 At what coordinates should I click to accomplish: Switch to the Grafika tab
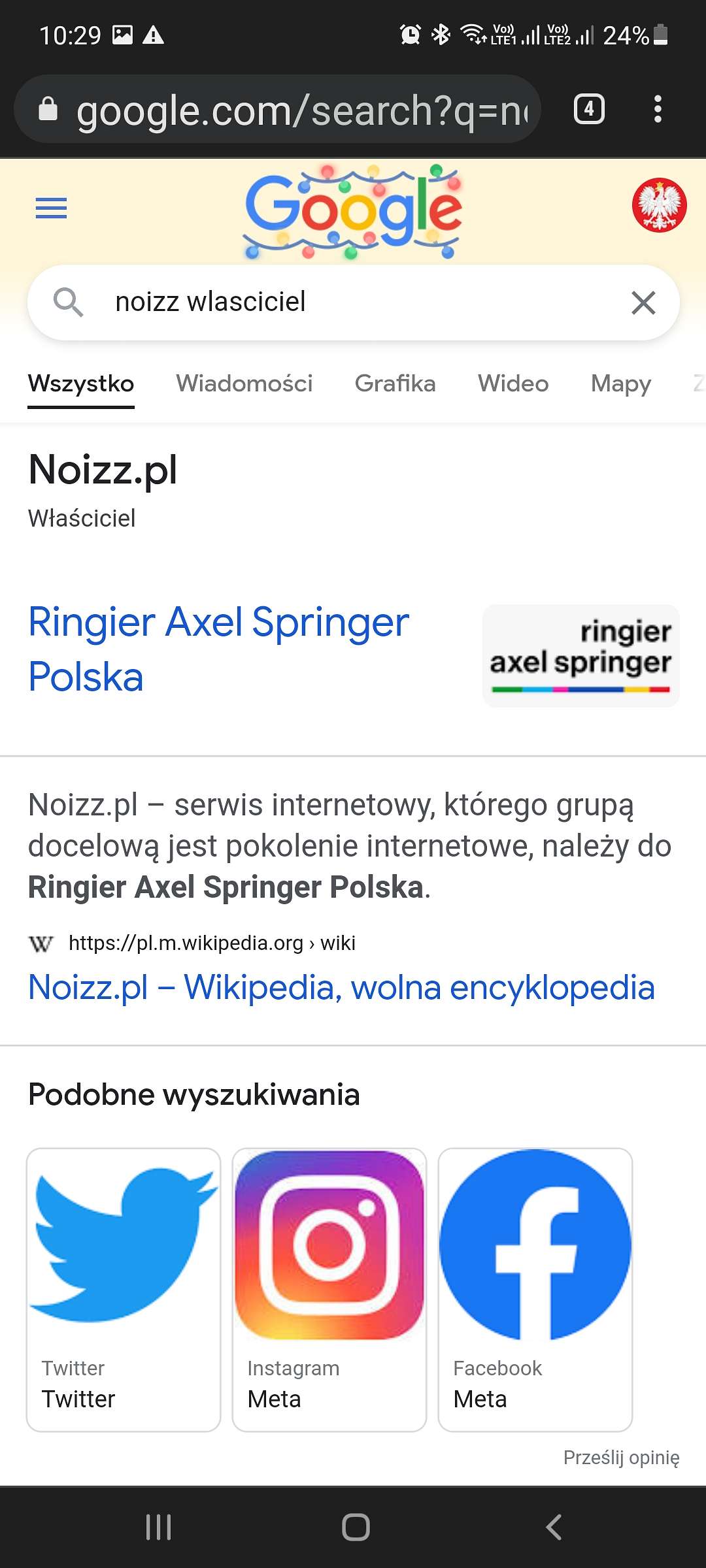(395, 383)
